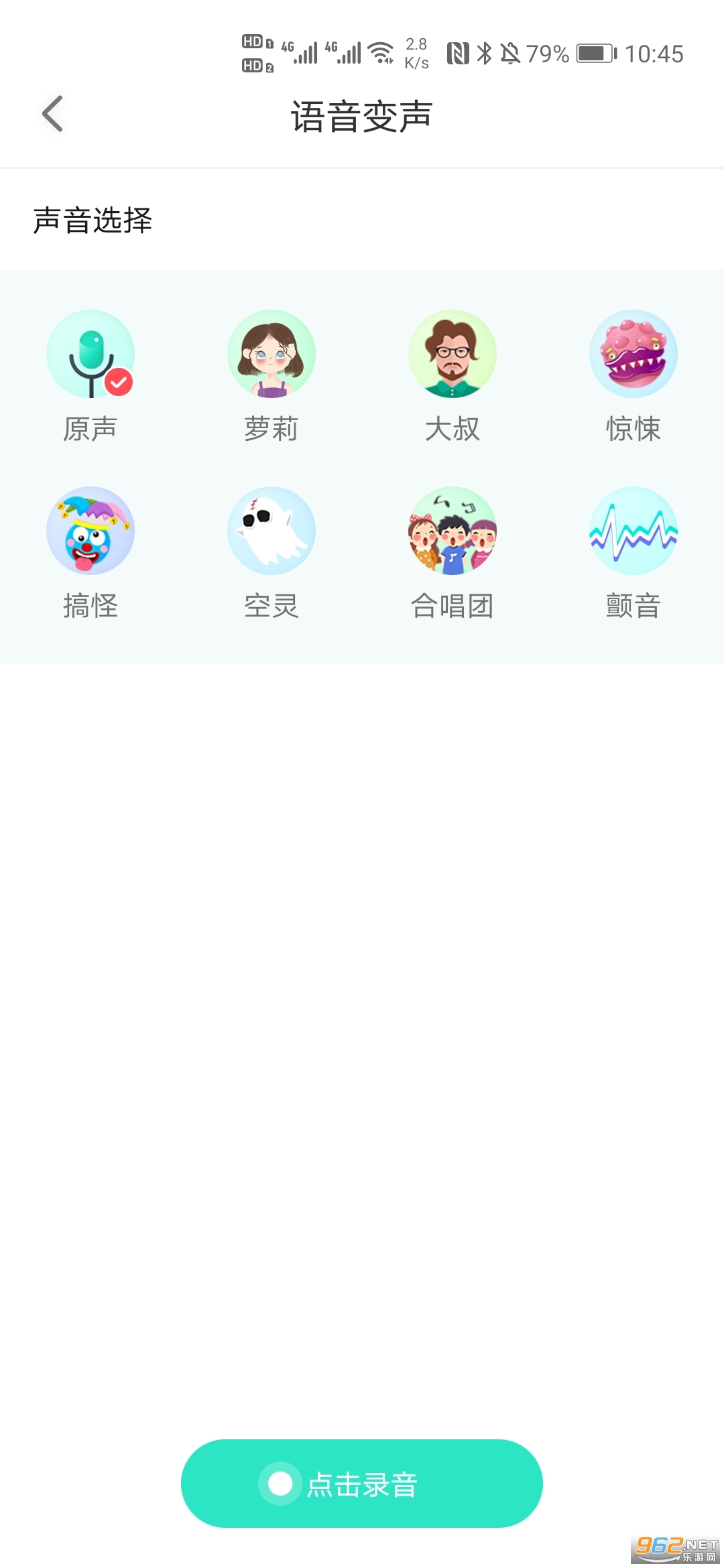Choose the 萝莉 voice effect

(271, 354)
